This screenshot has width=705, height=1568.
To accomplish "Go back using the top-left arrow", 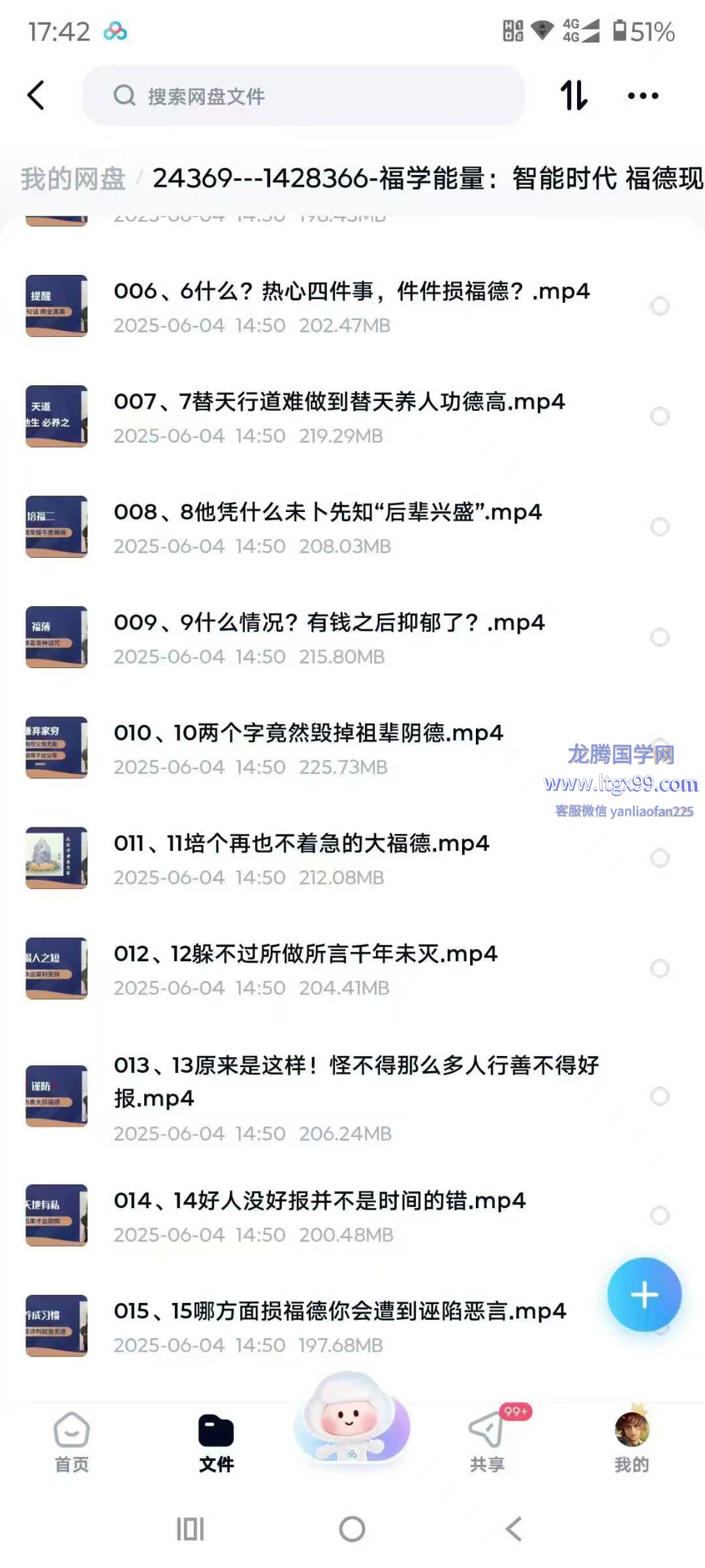I will click(37, 96).
